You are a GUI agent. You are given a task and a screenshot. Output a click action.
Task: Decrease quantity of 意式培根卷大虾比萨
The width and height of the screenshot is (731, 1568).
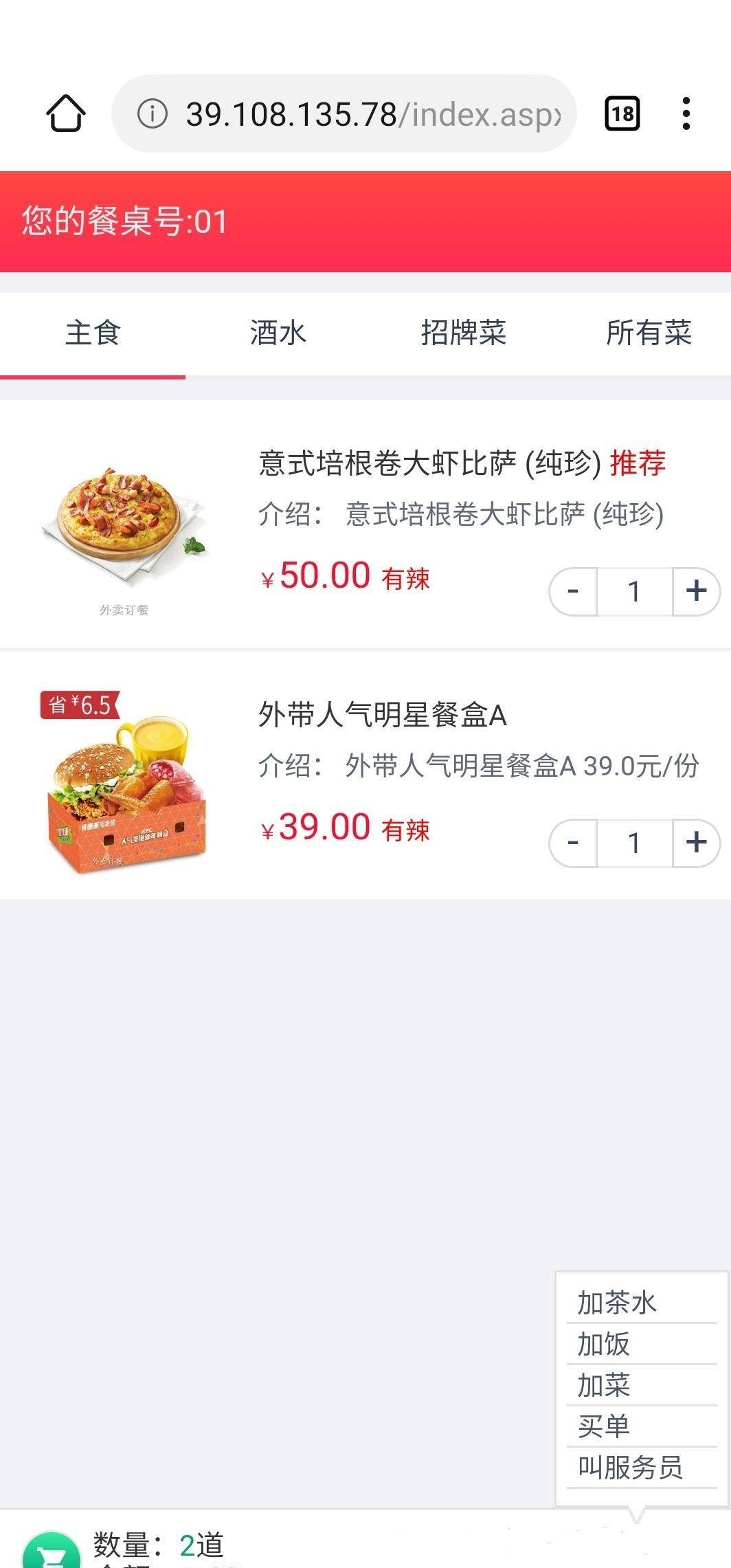(x=574, y=590)
